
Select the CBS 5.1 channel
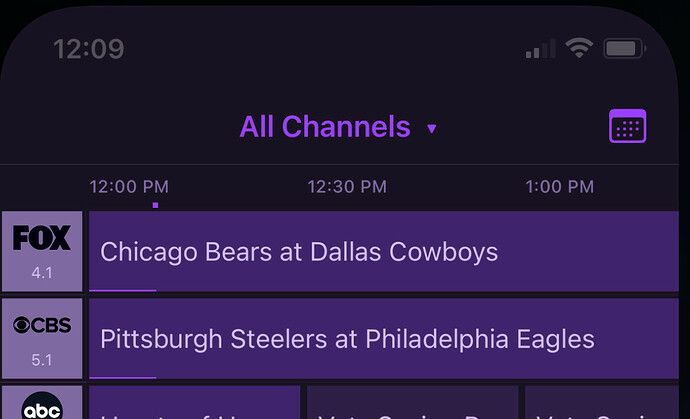42,338
